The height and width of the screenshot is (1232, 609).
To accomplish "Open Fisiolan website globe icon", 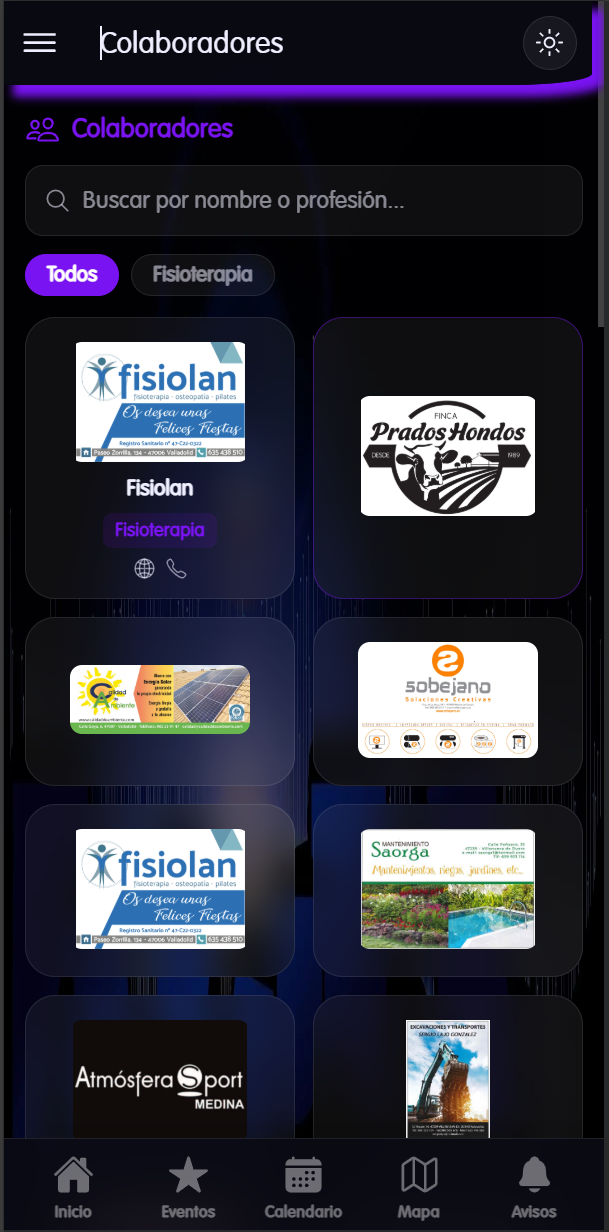I will coord(145,569).
